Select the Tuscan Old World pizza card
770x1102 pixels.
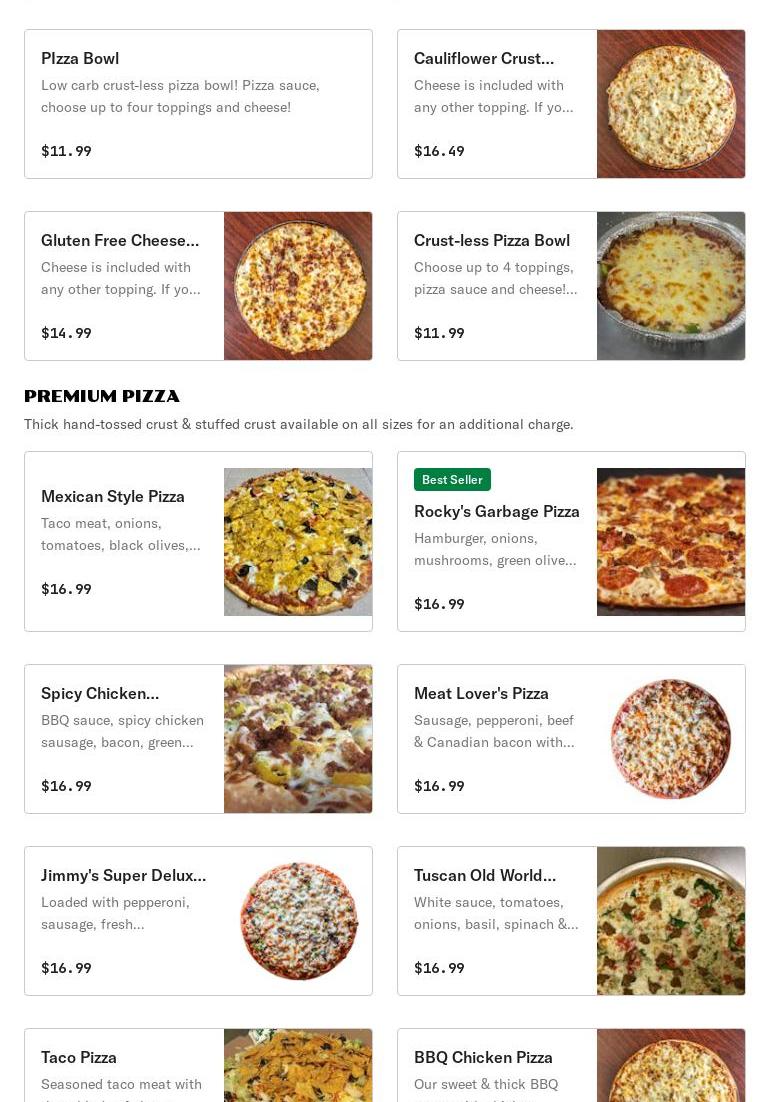570,921
